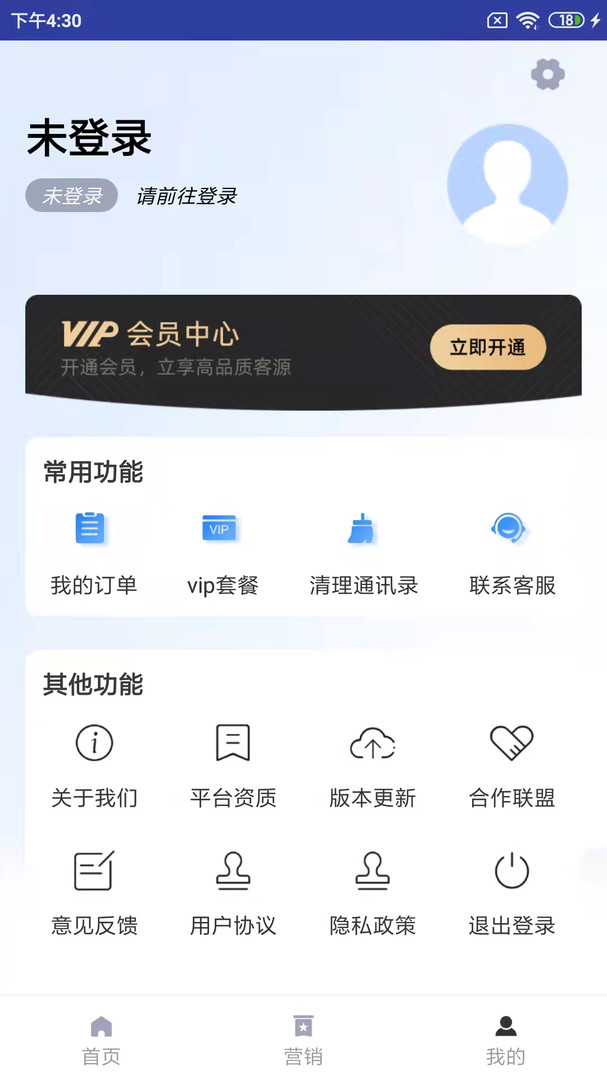
Task: Tap the 立即开通 VIP button
Action: [x=487, y=348]
